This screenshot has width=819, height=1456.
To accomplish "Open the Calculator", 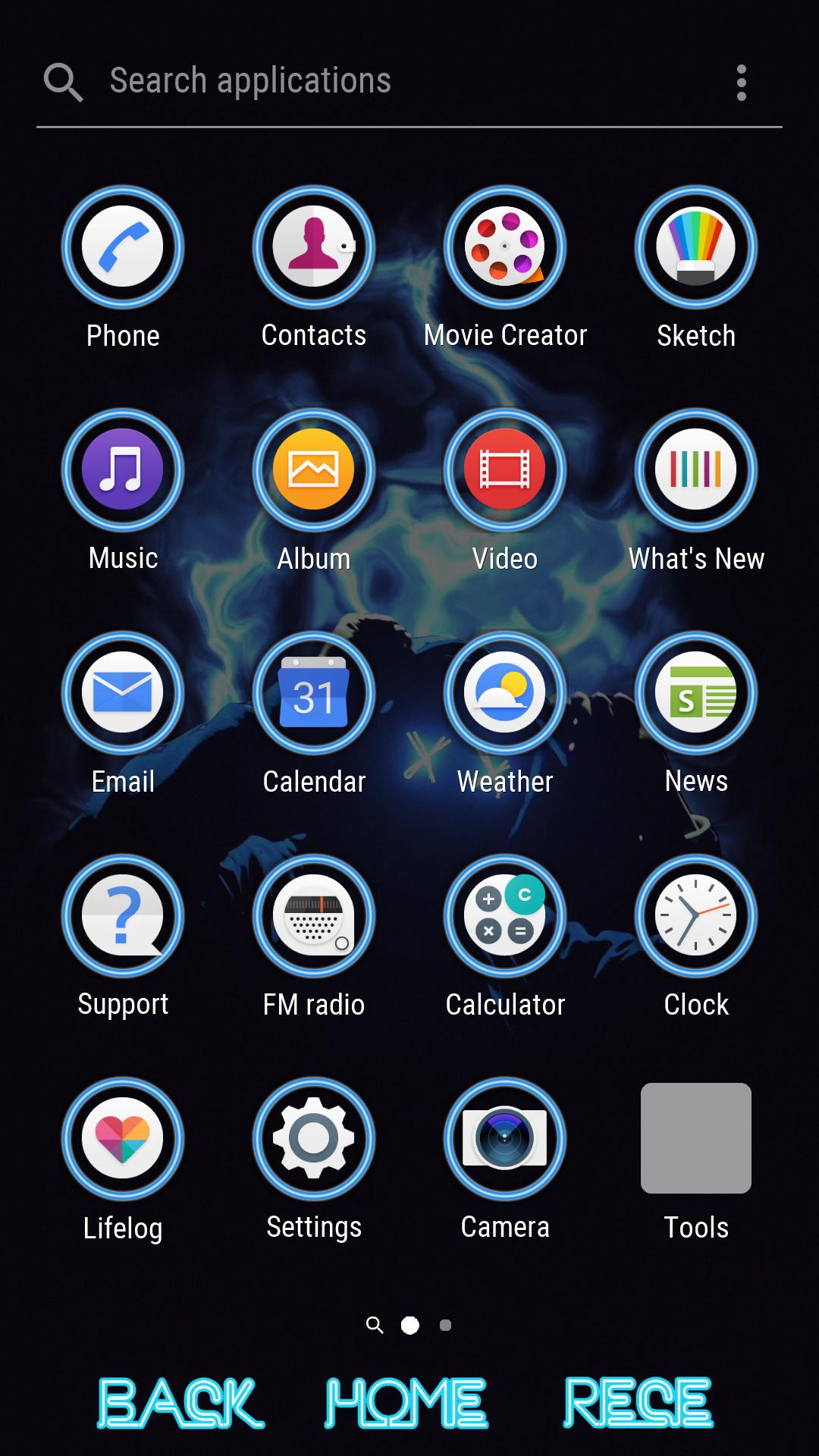I will 505,916.
